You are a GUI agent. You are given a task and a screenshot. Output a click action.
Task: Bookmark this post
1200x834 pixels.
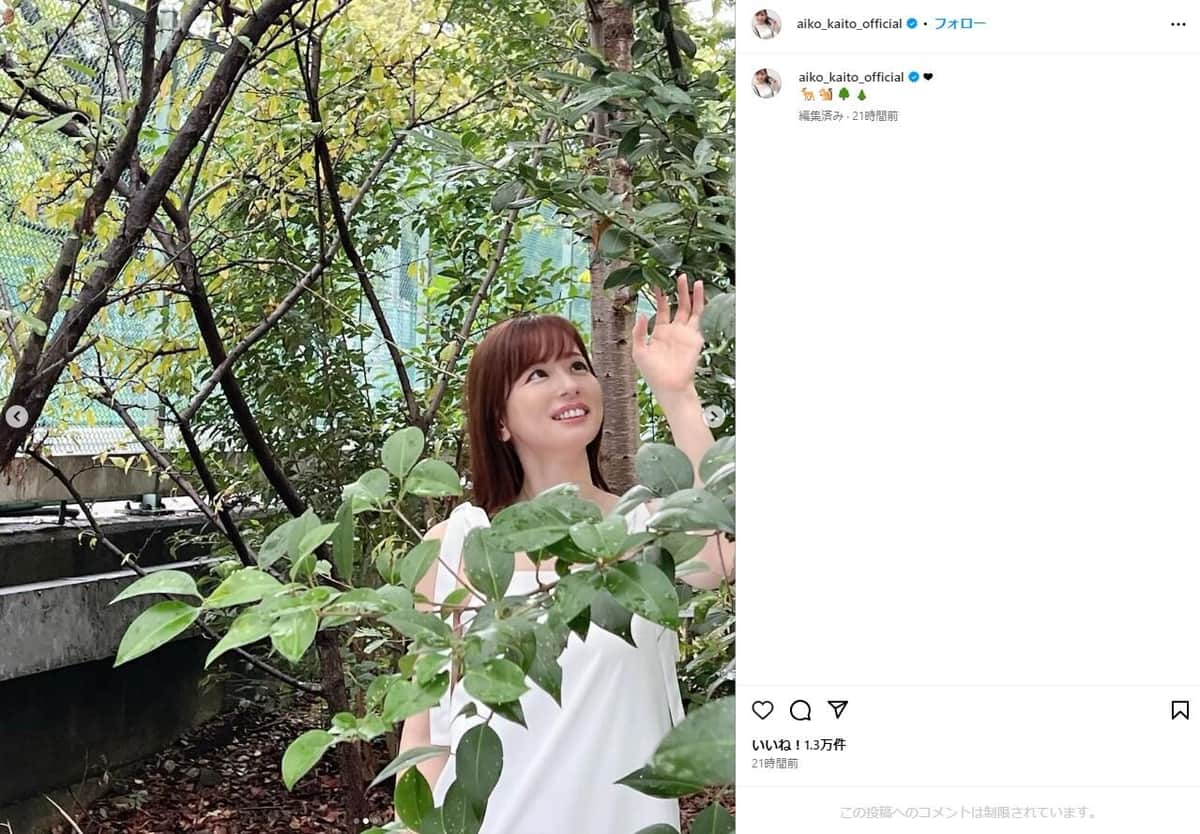click(1180, 710)
